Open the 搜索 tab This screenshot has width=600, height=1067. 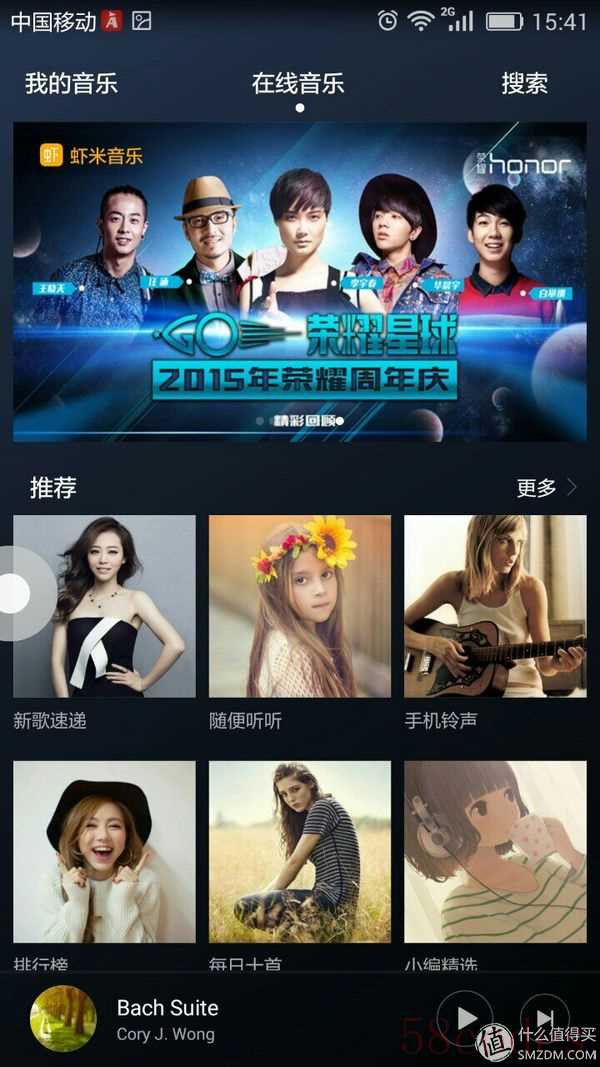(524, 83)
